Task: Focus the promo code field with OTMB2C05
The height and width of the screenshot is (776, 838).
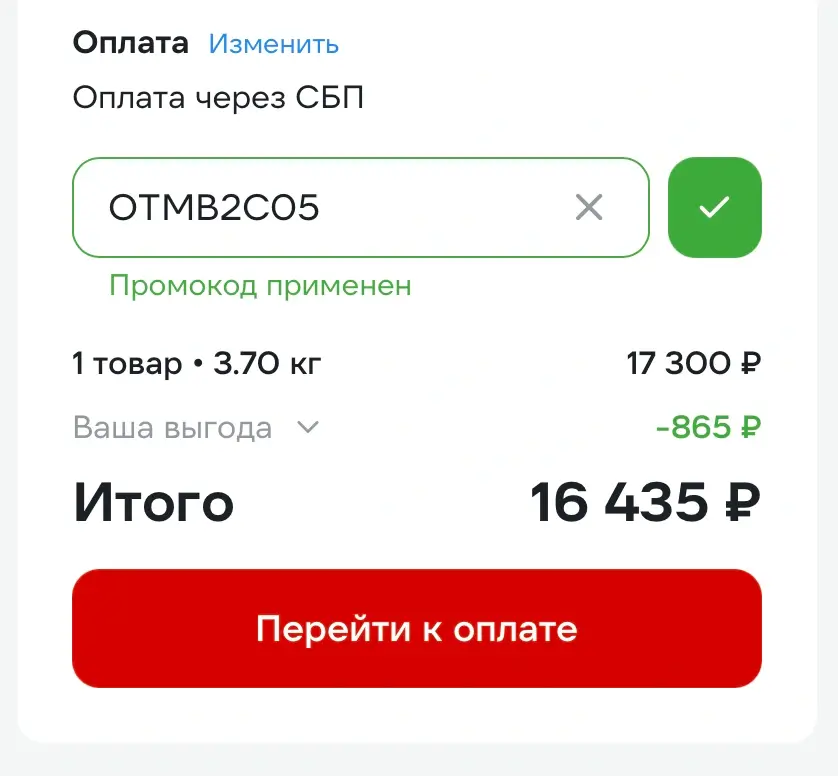Action: (320, 207)
